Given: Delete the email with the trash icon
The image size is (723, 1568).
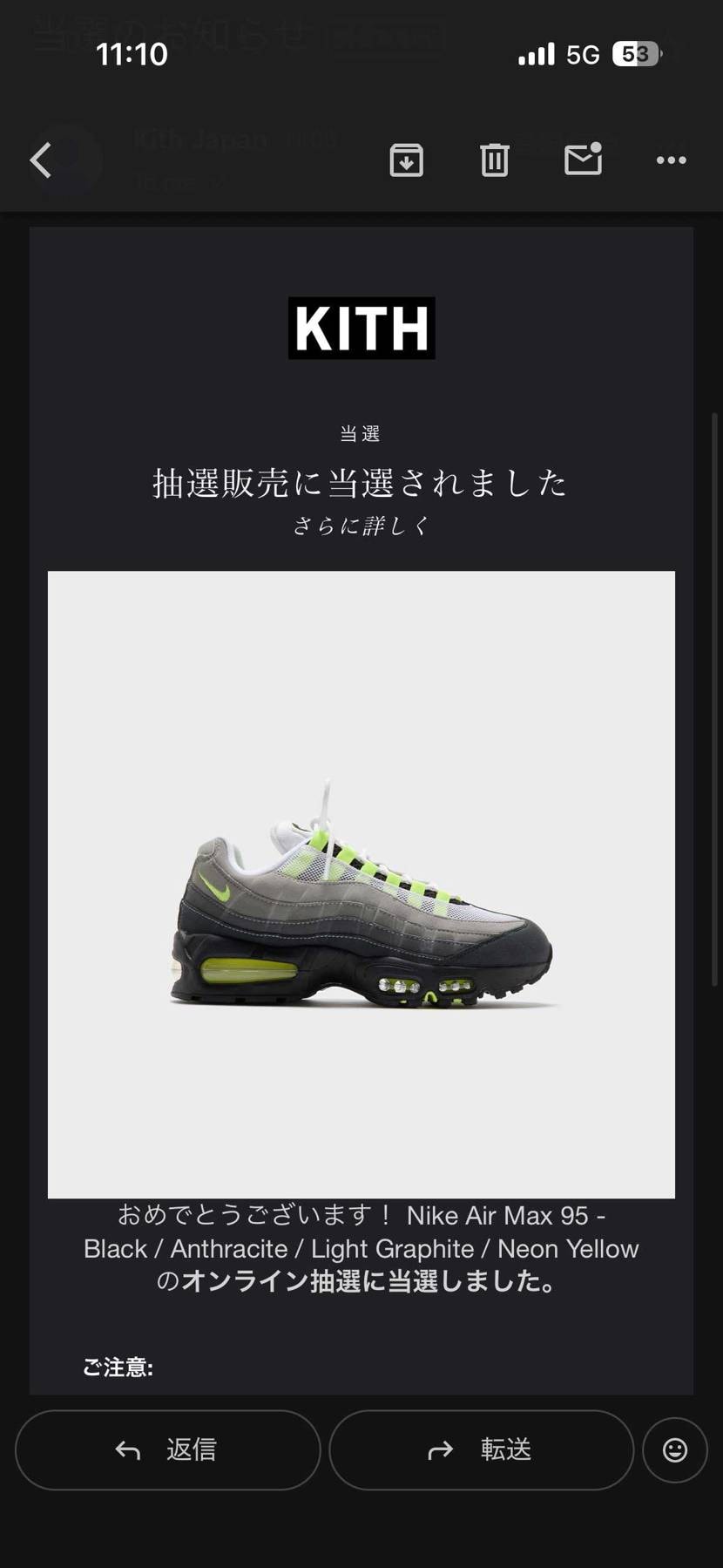Looking at the screenshot, I should (x=494, y=160).
